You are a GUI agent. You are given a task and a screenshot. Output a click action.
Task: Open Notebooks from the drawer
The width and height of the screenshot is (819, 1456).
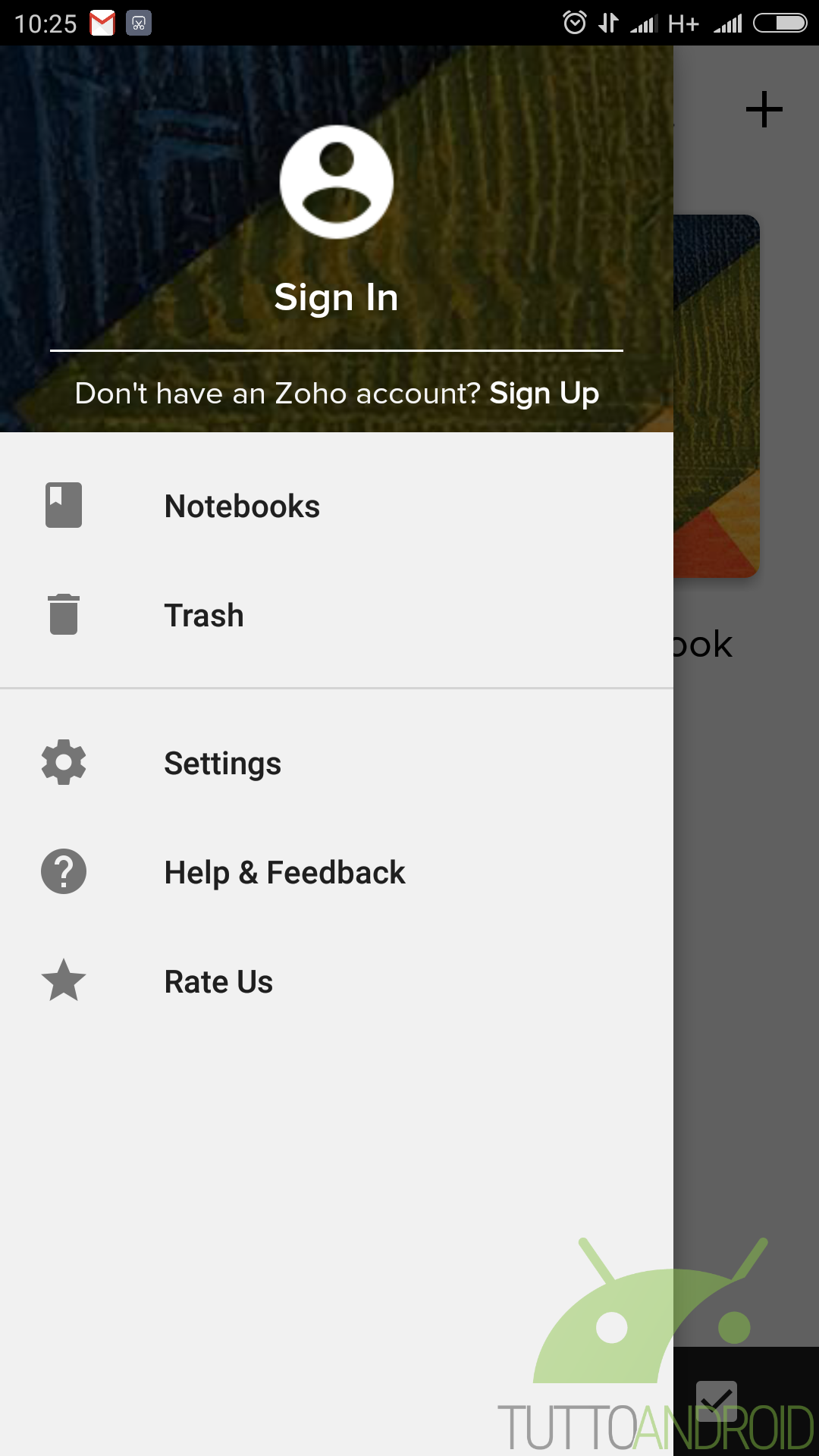coord(337,506)
